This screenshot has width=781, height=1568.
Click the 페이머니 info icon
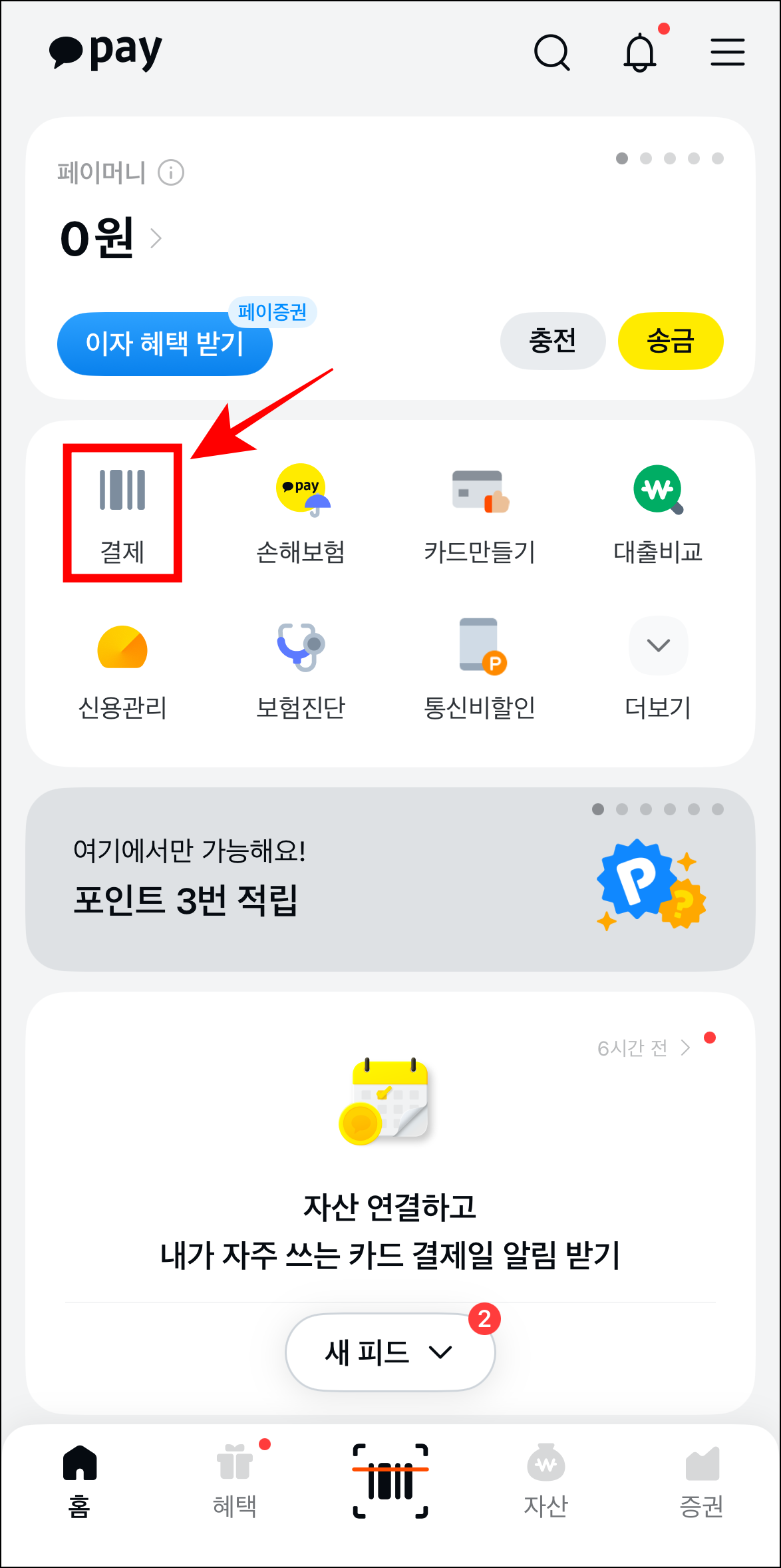(172, 172)
